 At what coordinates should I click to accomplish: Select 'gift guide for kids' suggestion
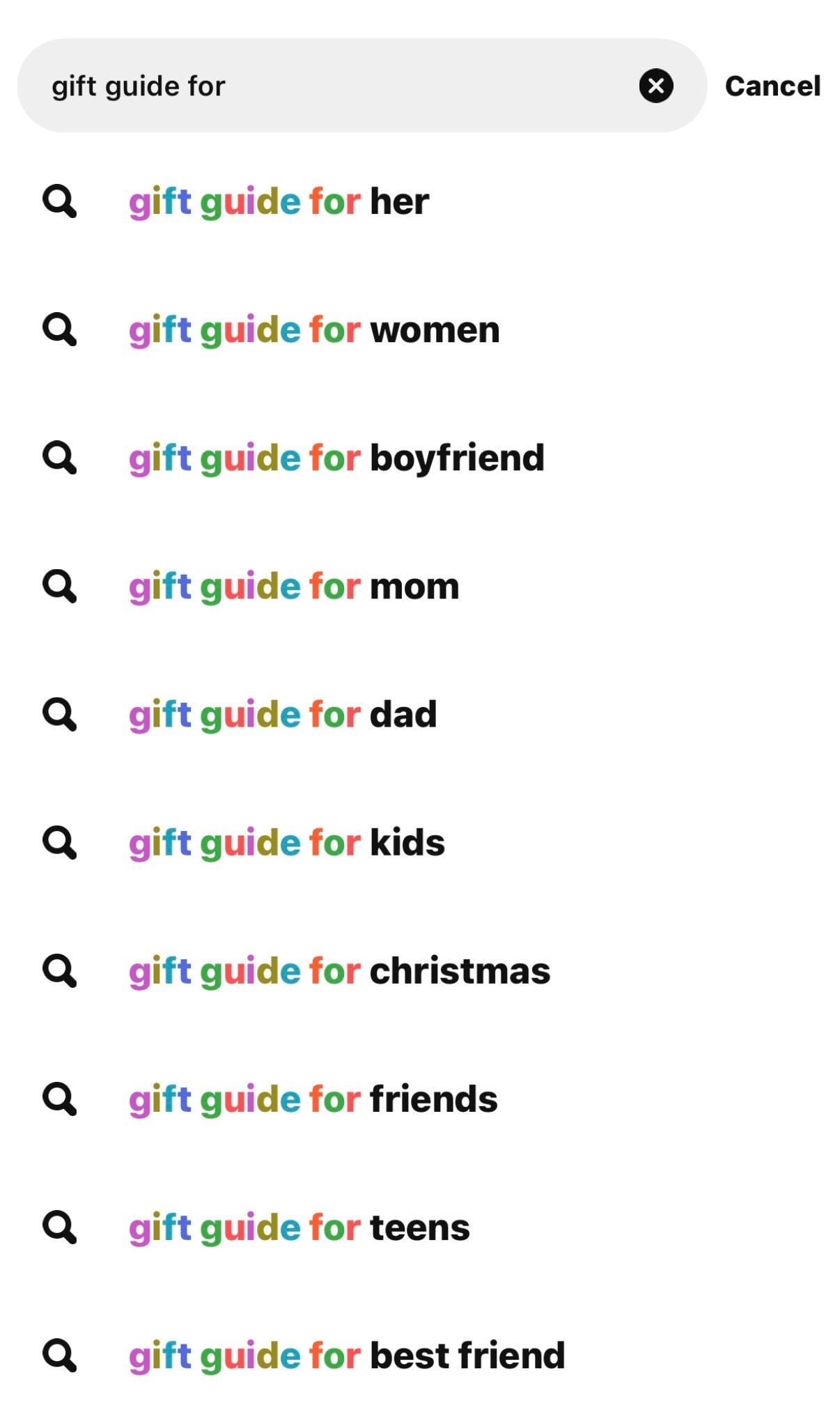click(286, 843)
